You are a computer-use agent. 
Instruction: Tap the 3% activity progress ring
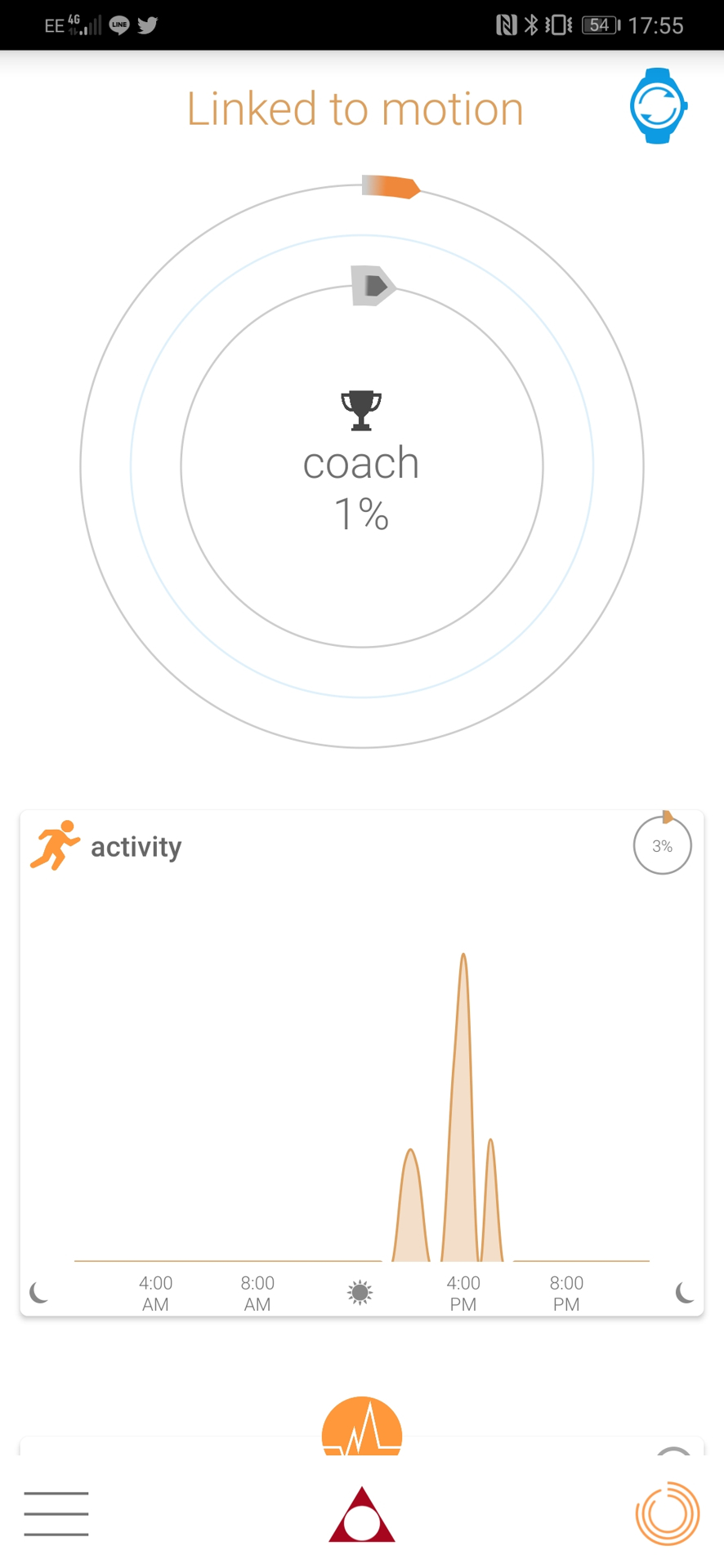point(663,844)
